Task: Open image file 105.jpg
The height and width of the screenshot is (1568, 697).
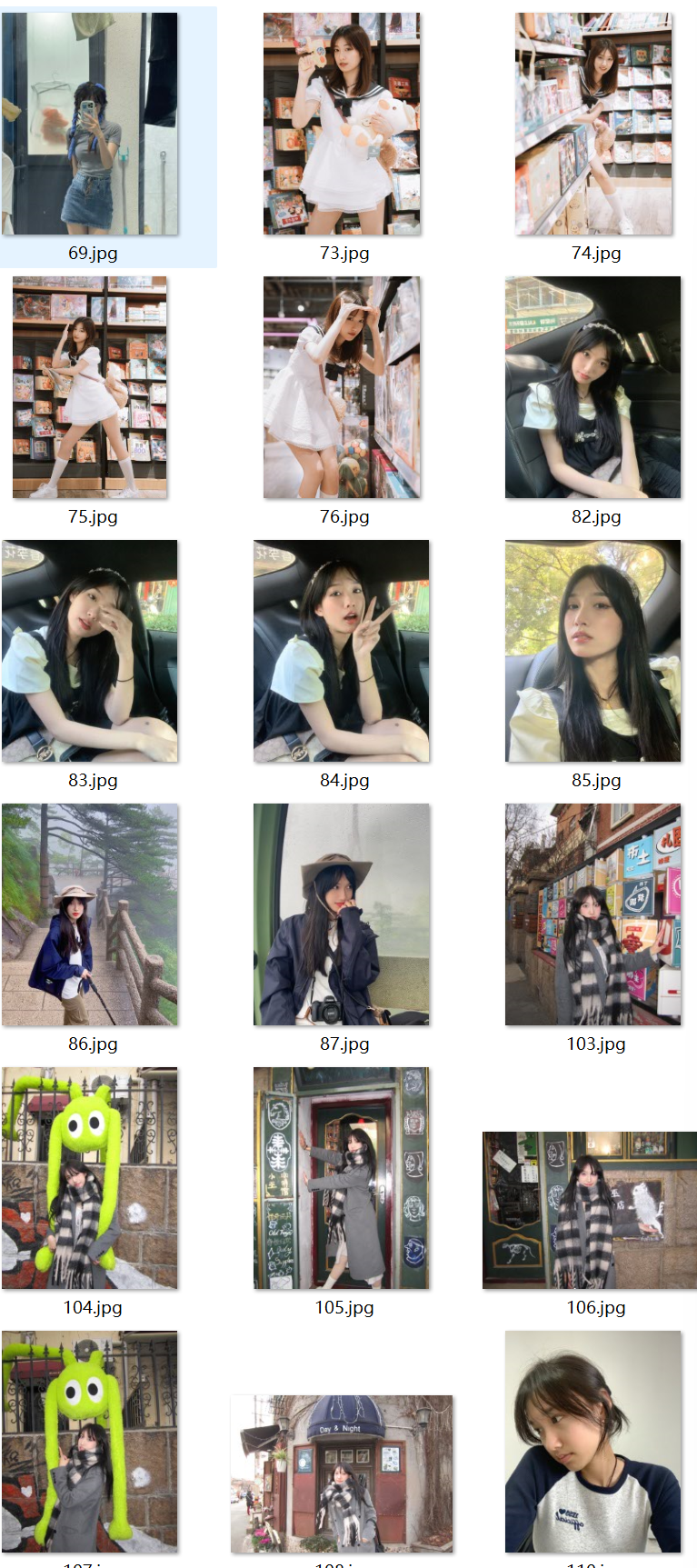Action: [342, 1178]
